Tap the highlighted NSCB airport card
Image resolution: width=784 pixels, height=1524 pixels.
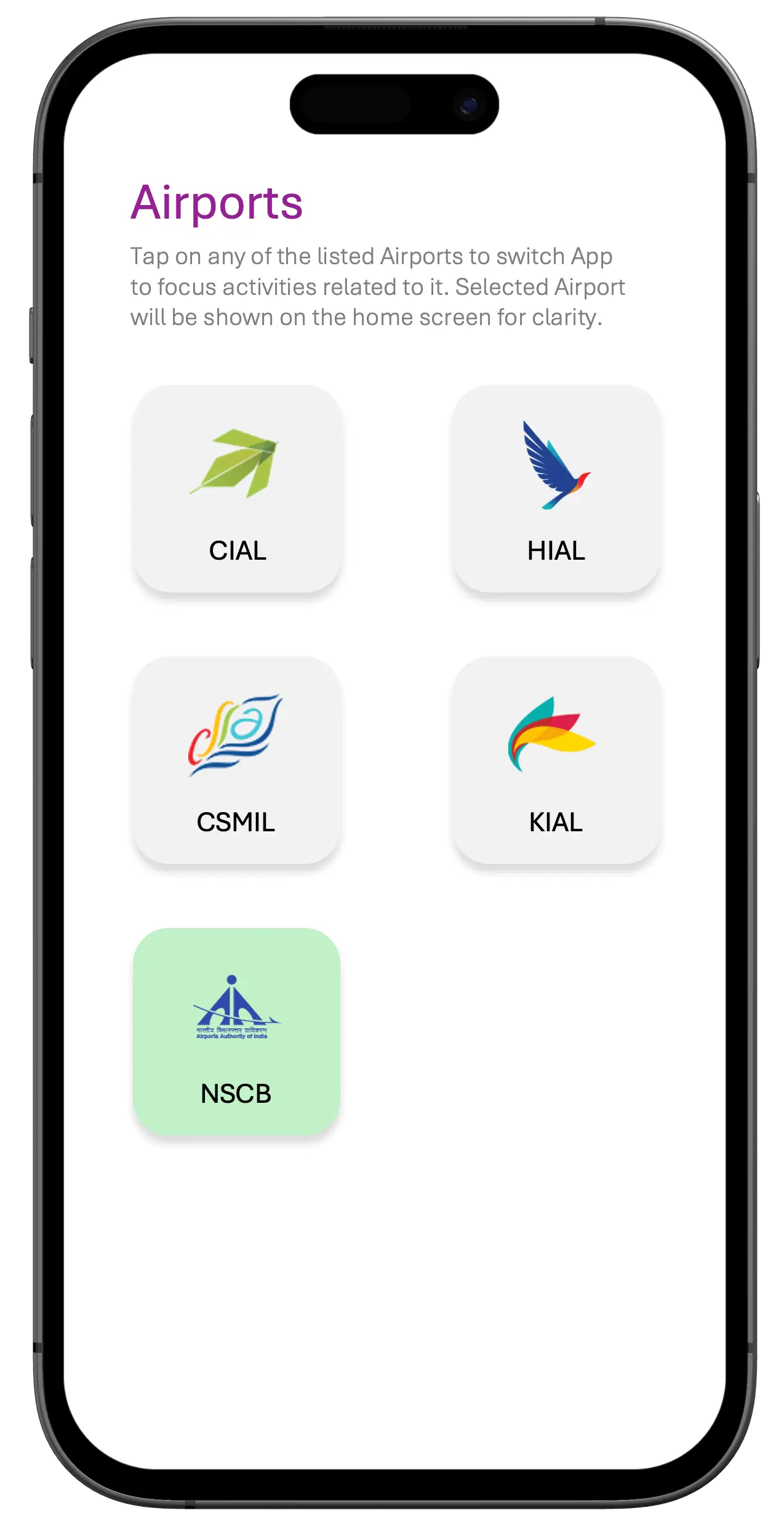click(x=237, y=1031)
